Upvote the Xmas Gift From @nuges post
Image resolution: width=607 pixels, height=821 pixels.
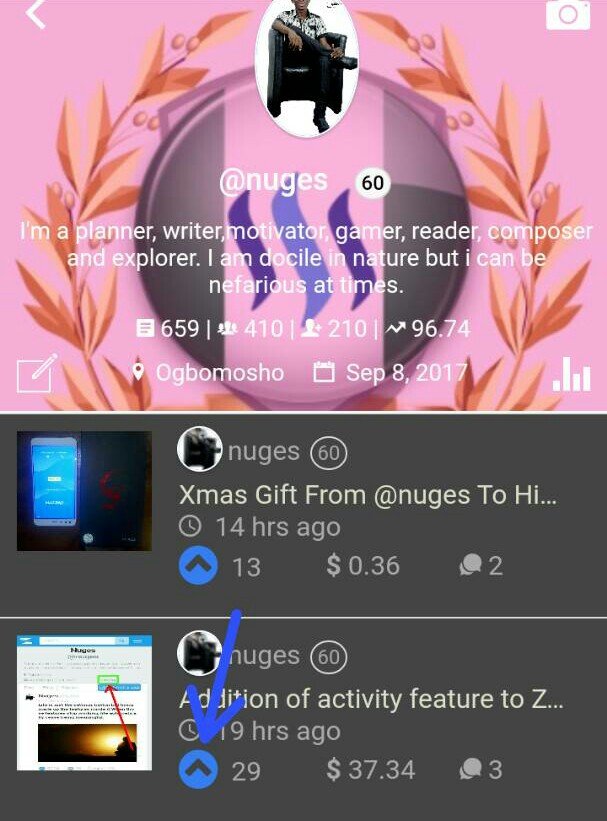(199, 566)
